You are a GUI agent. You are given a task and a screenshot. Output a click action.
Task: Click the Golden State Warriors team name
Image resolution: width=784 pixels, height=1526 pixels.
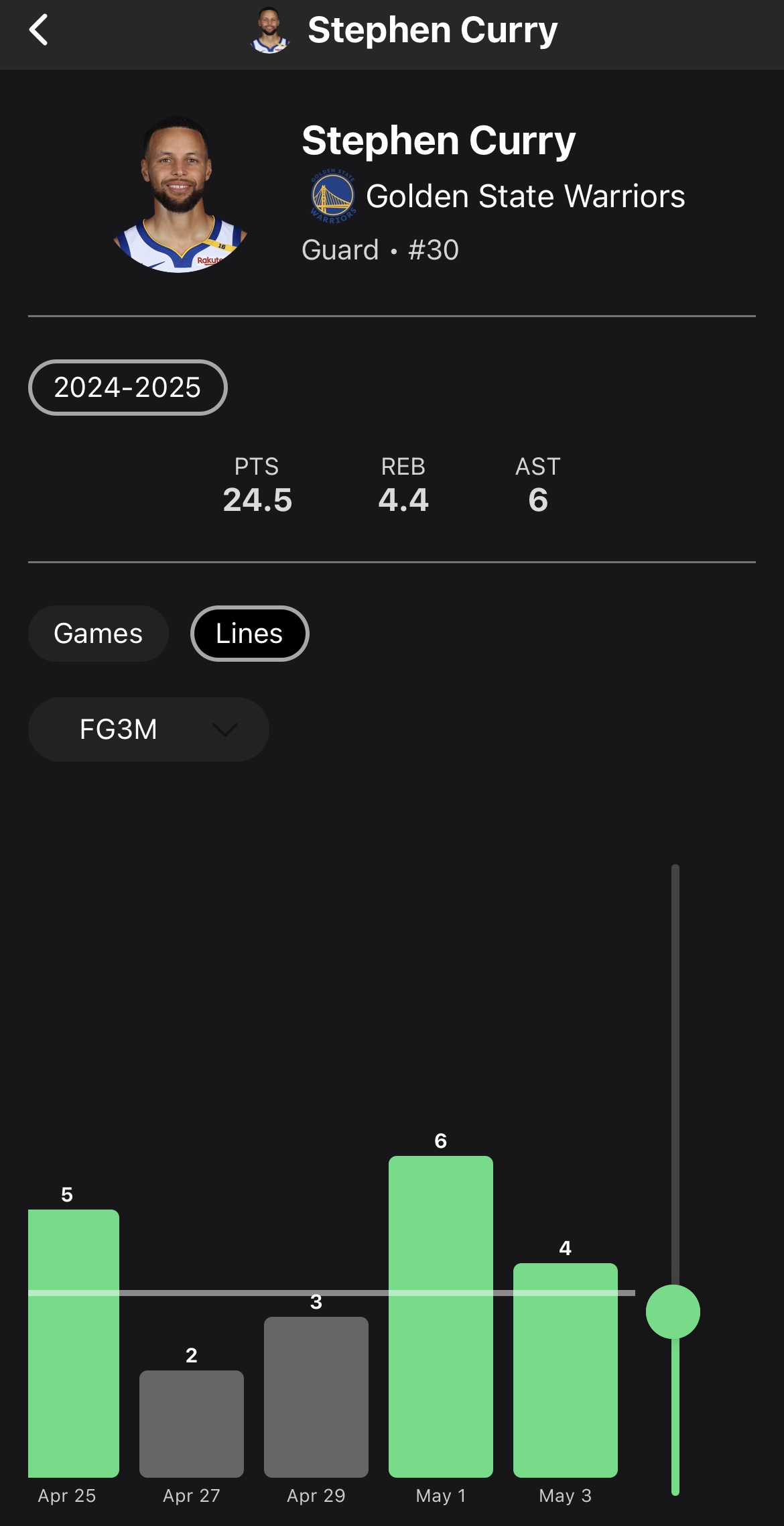pyautogui.click(x=525, y=196)
